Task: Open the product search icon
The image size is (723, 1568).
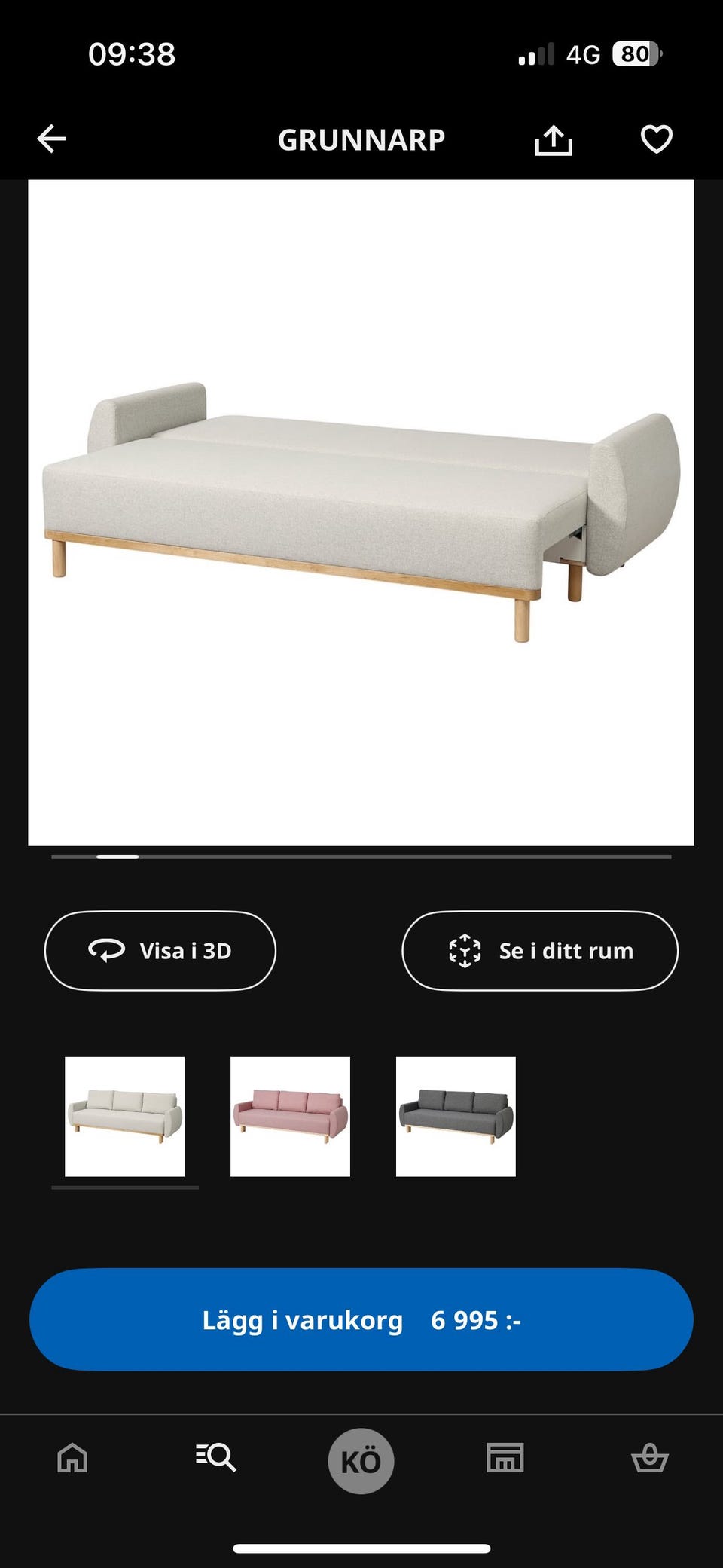Action: click(x=216, y=1459)
